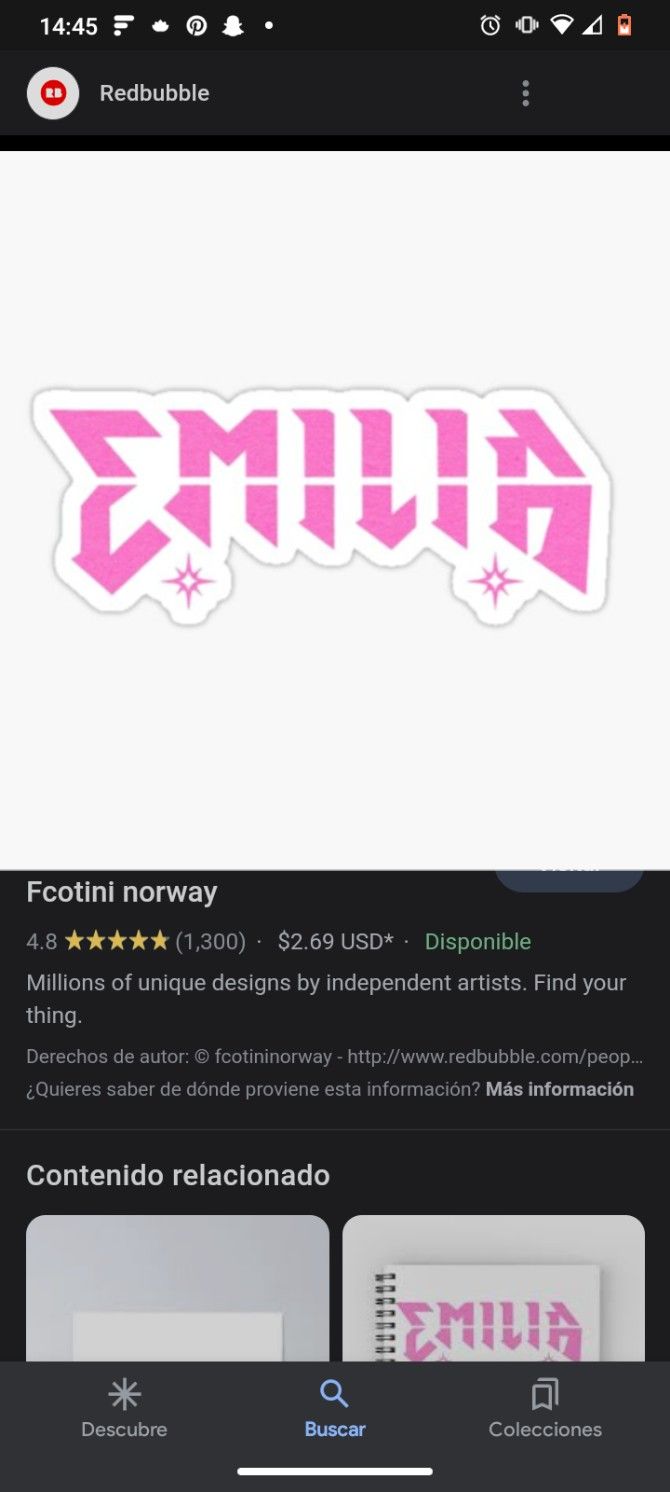The width and height of the screenshot is (670, 1492).
Task: Go to the Colecciones tab
Action: coord(545,1409)
